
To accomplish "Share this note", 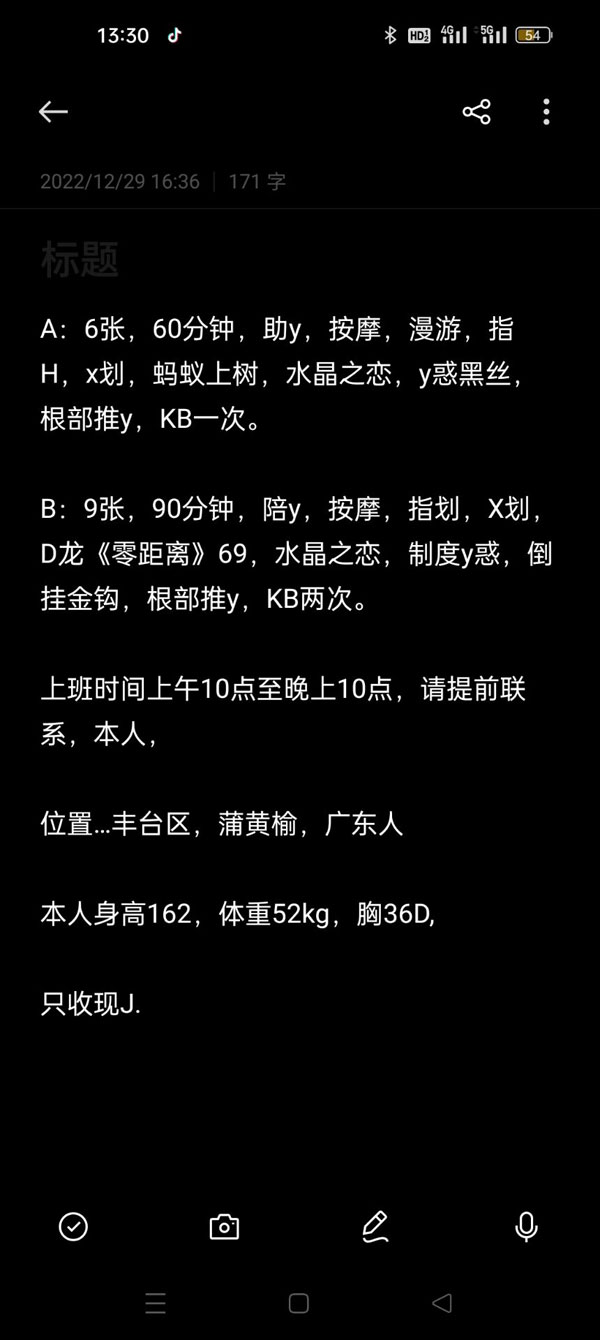I will (x=476, y=112).
